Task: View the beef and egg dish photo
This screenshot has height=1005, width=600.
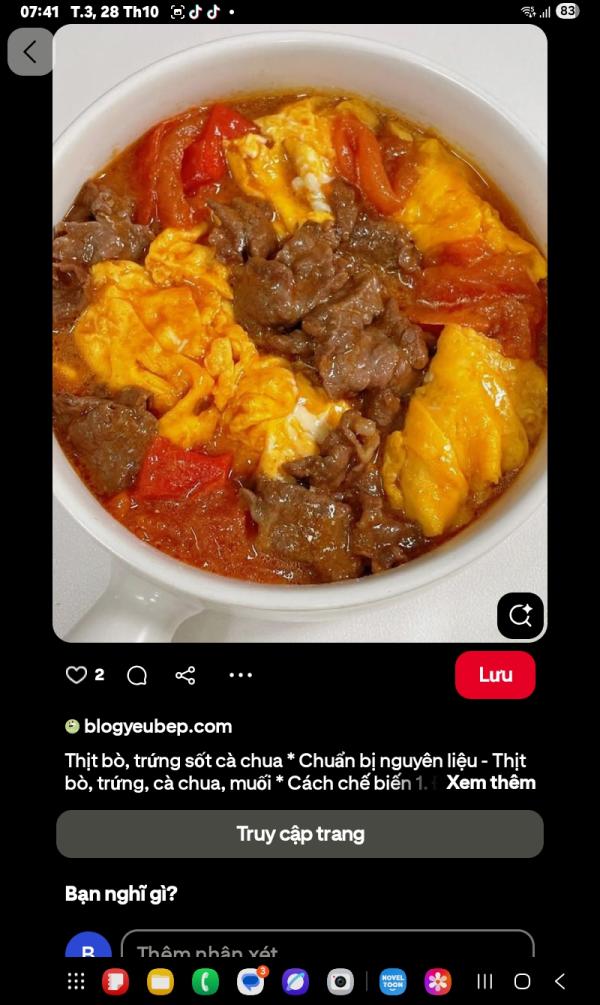Action: pyautogui.click(x=300, y=330)
